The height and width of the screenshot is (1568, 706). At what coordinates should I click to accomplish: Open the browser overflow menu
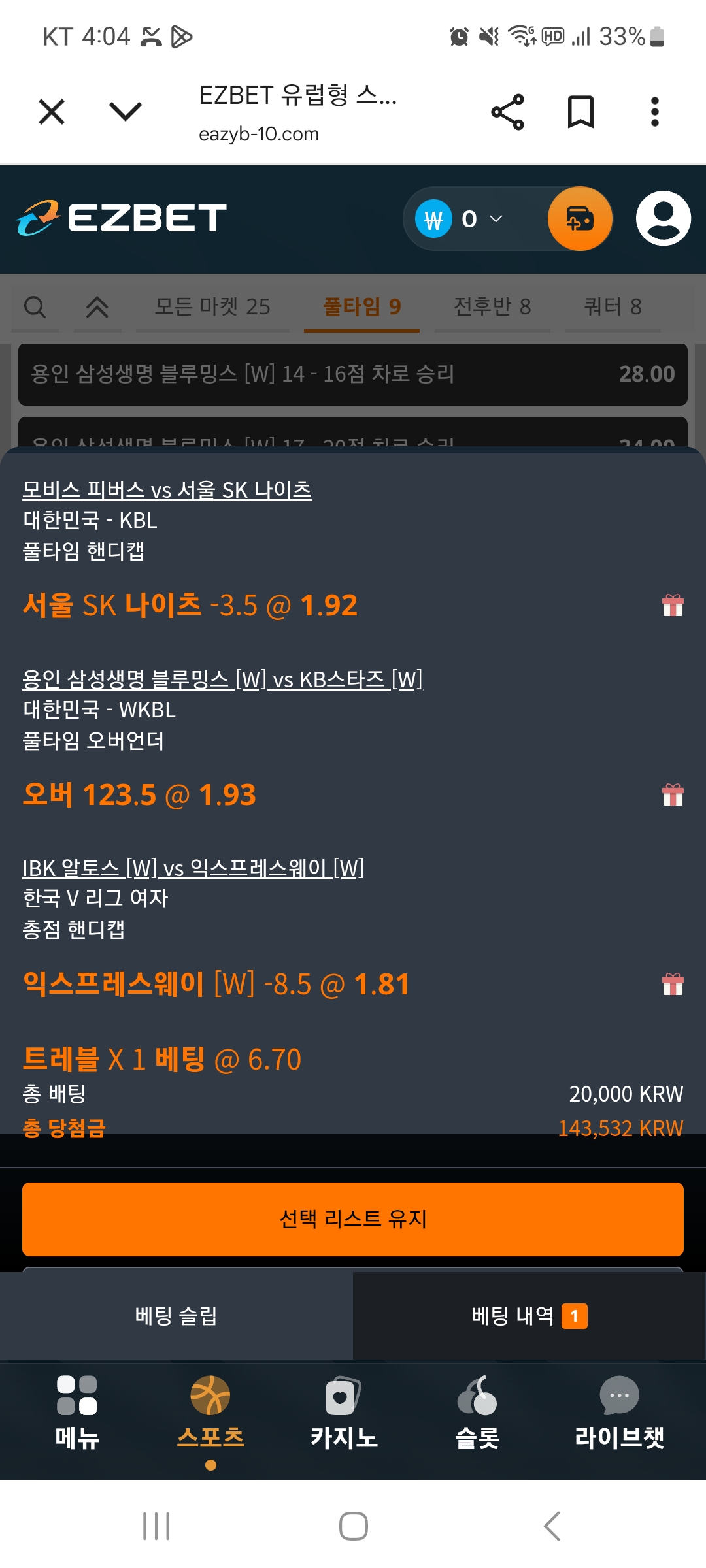click(x=654, y=112)
